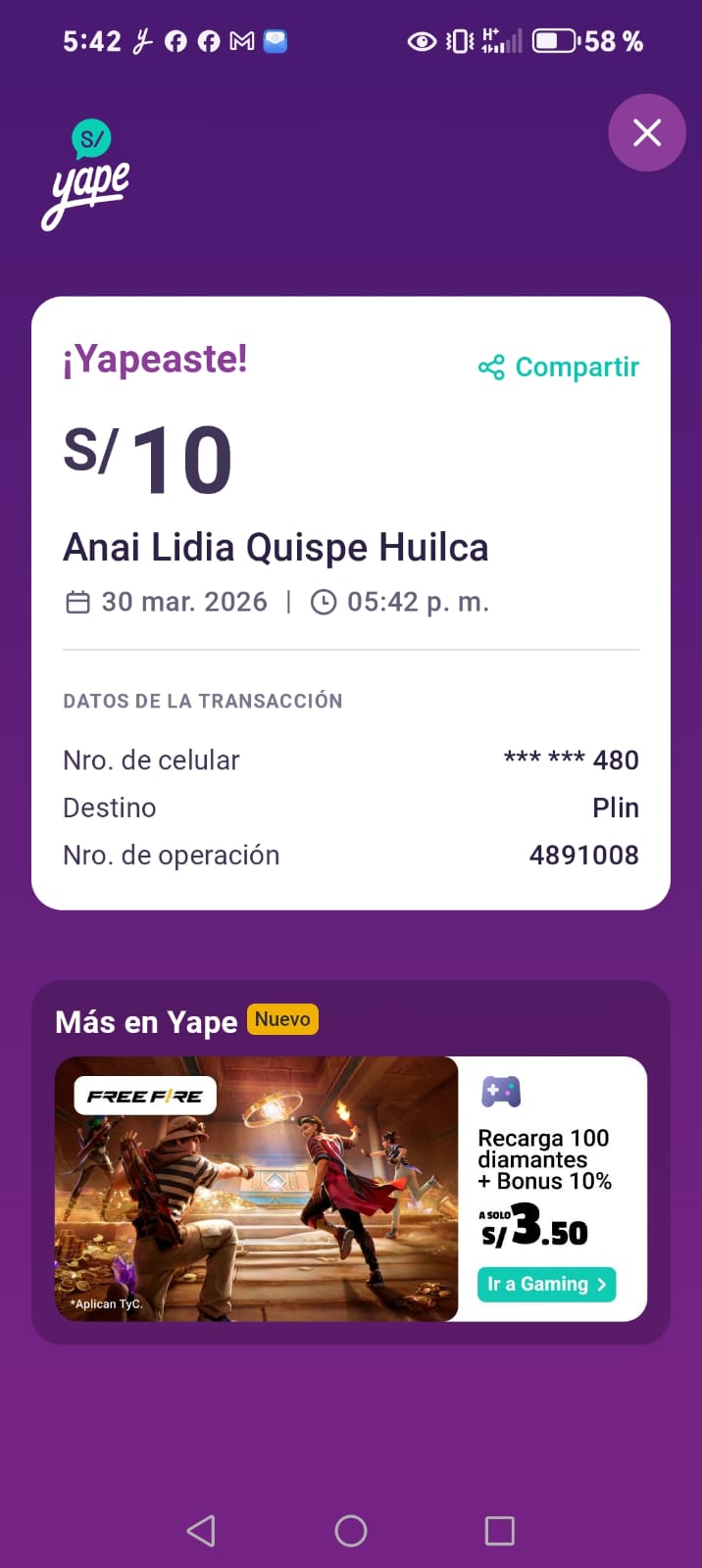Image resolution: width=702 pixels, height=1568 pixels.
Task: Go back using the system back button
Action: pos(201,1531)
